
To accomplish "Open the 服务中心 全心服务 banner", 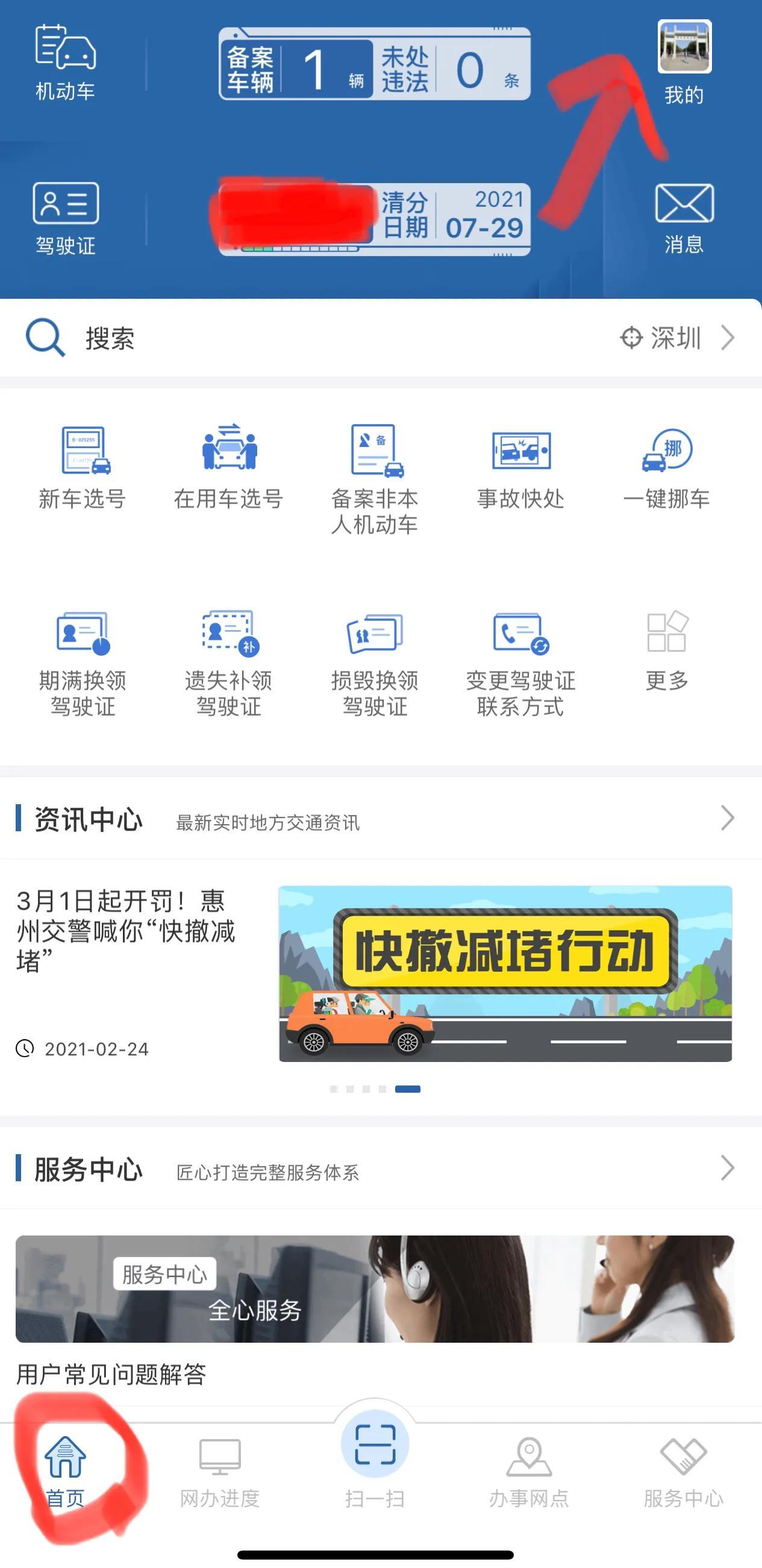I will (x=375, y=1289).
